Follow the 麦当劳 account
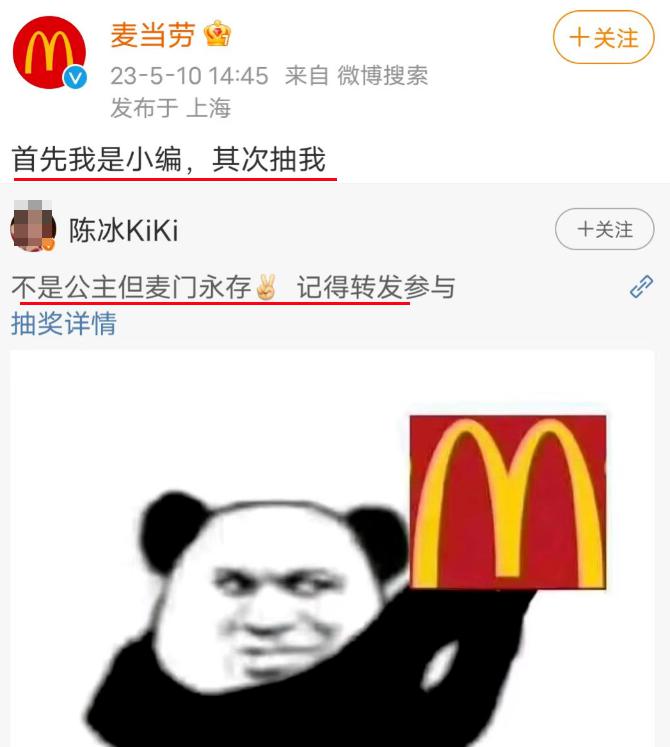This screenshot has width=670, height=747. (x=602, y=38)
